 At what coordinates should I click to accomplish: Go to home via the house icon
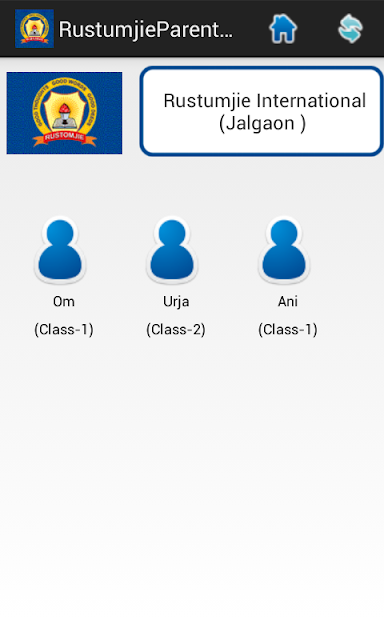[x=283, y=29]
